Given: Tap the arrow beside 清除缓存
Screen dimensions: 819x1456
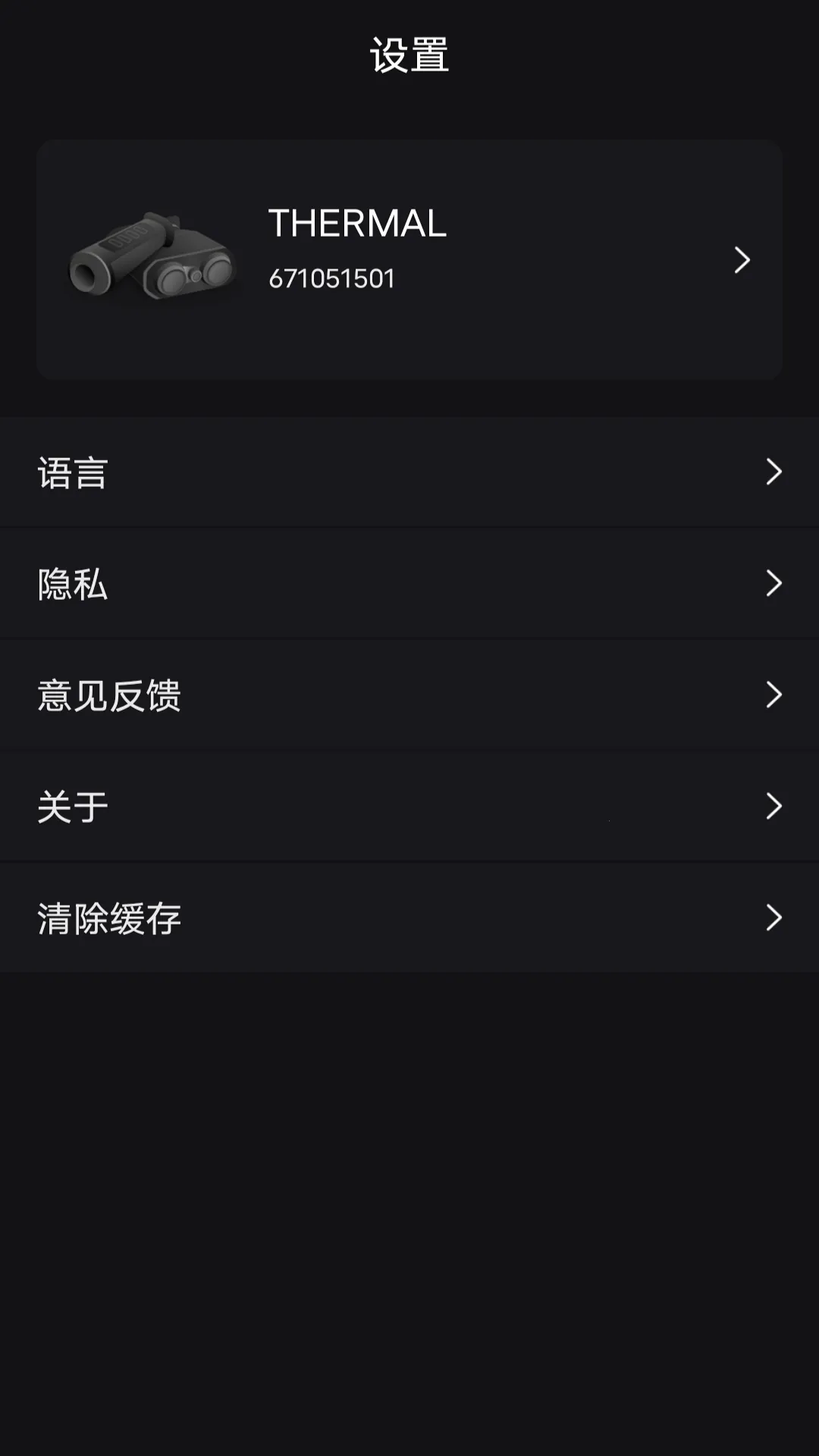Looking at the screenshot, I should [774, 918].
